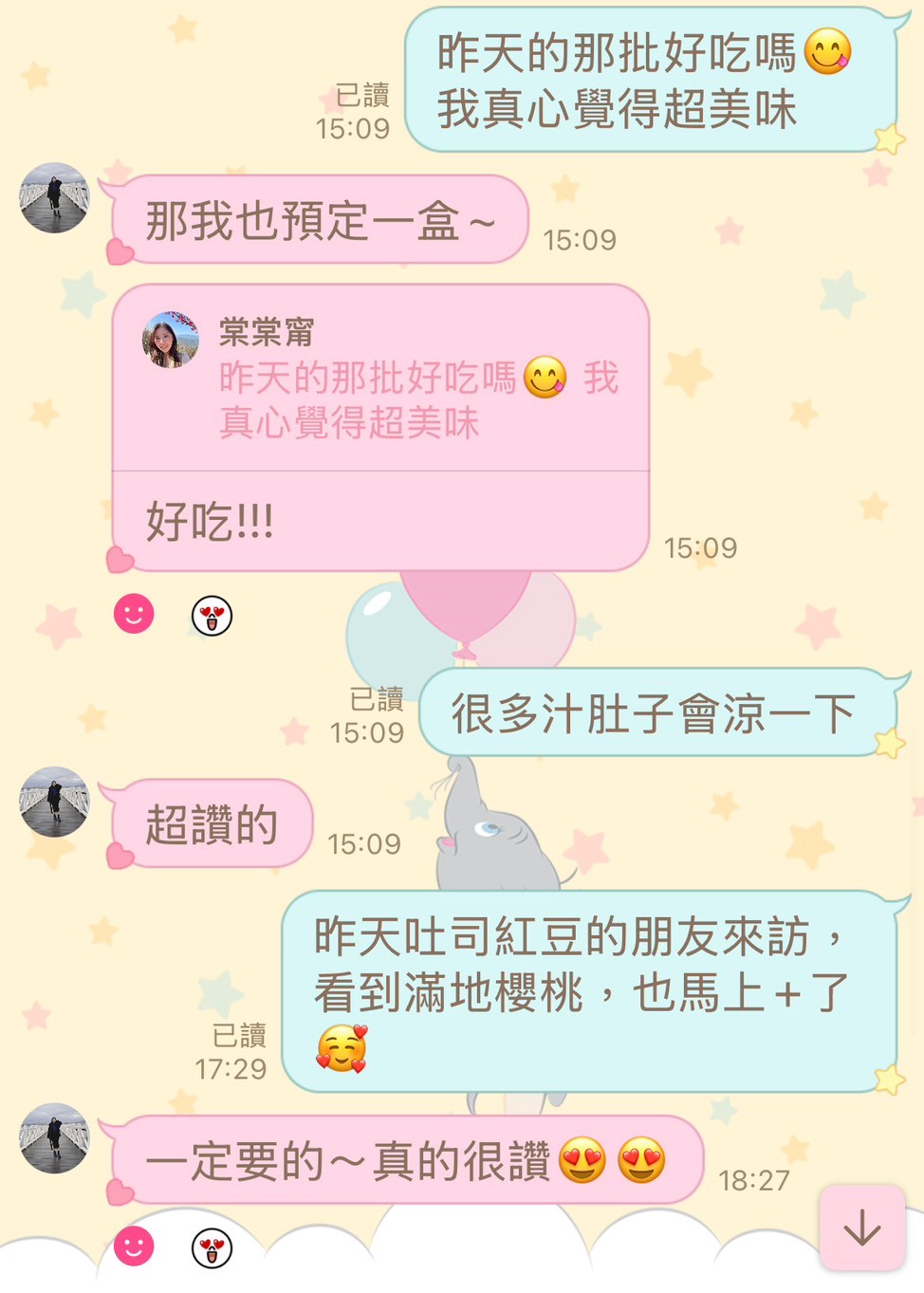Open the profile picture next to "超讚的"
Screen dimensions: 924x1293
54,802
